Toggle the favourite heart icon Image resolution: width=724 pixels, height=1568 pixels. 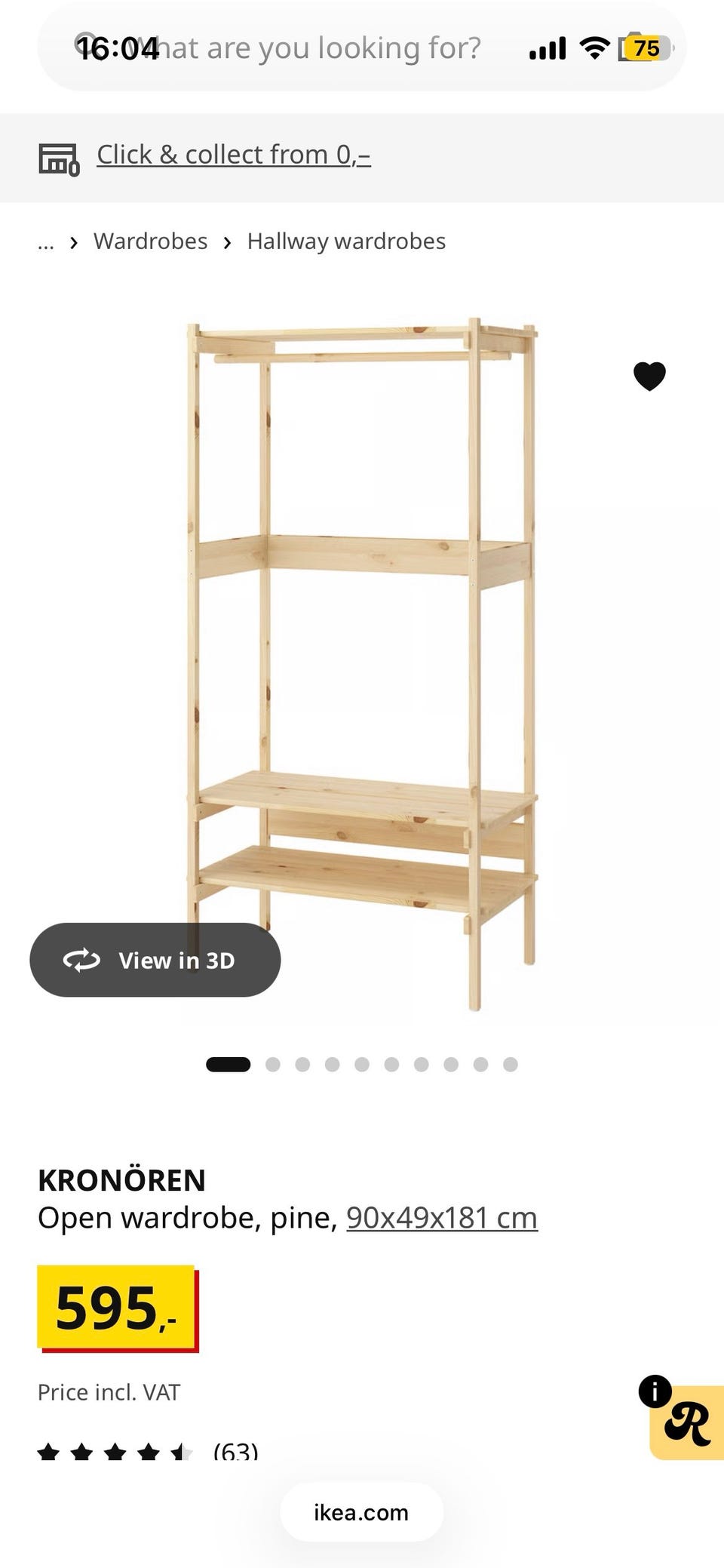tap(649, 377)
